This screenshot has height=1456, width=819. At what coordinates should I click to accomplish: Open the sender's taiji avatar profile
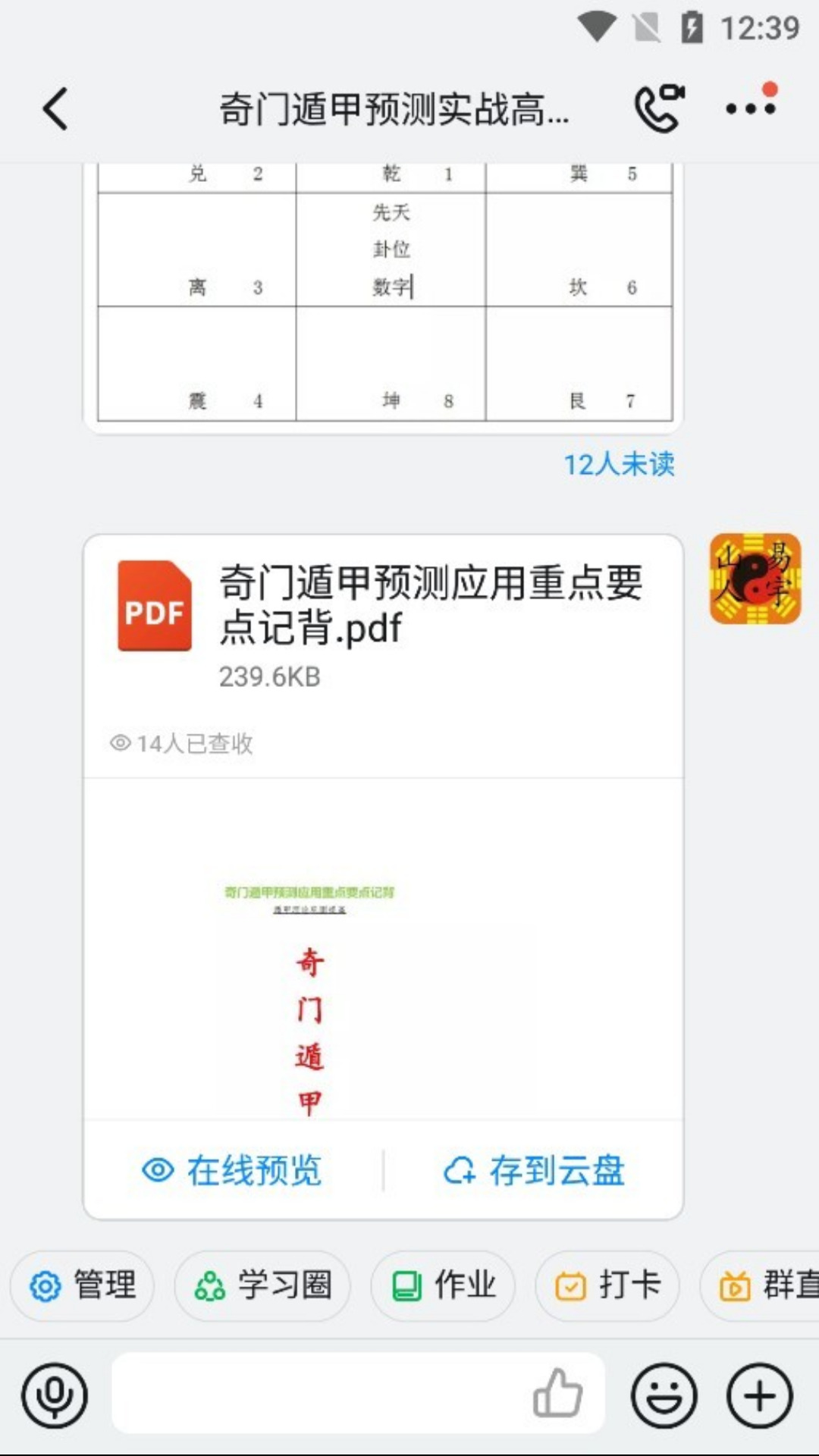[x=755, y=579]
